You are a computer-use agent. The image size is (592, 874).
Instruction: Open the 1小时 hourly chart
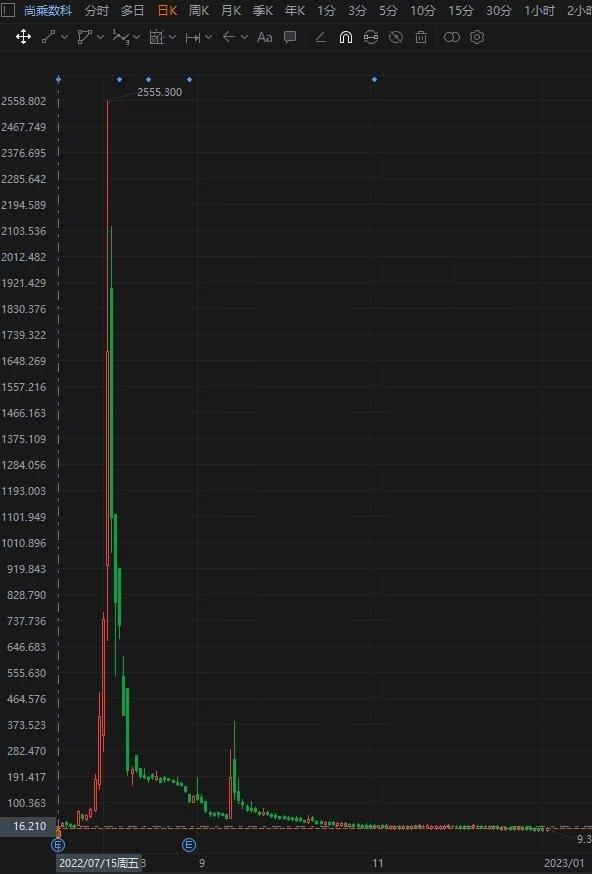click(539, 10)
